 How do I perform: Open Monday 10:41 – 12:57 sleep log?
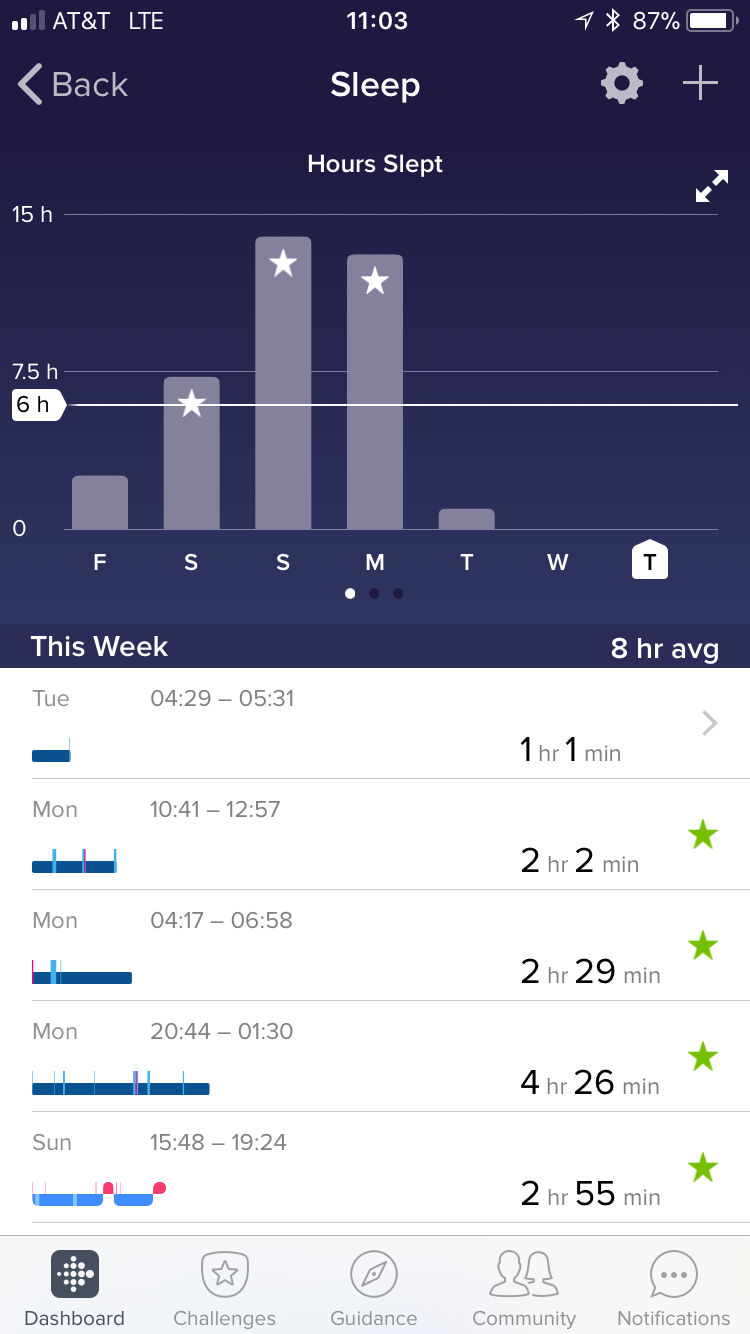coord(375,835)
